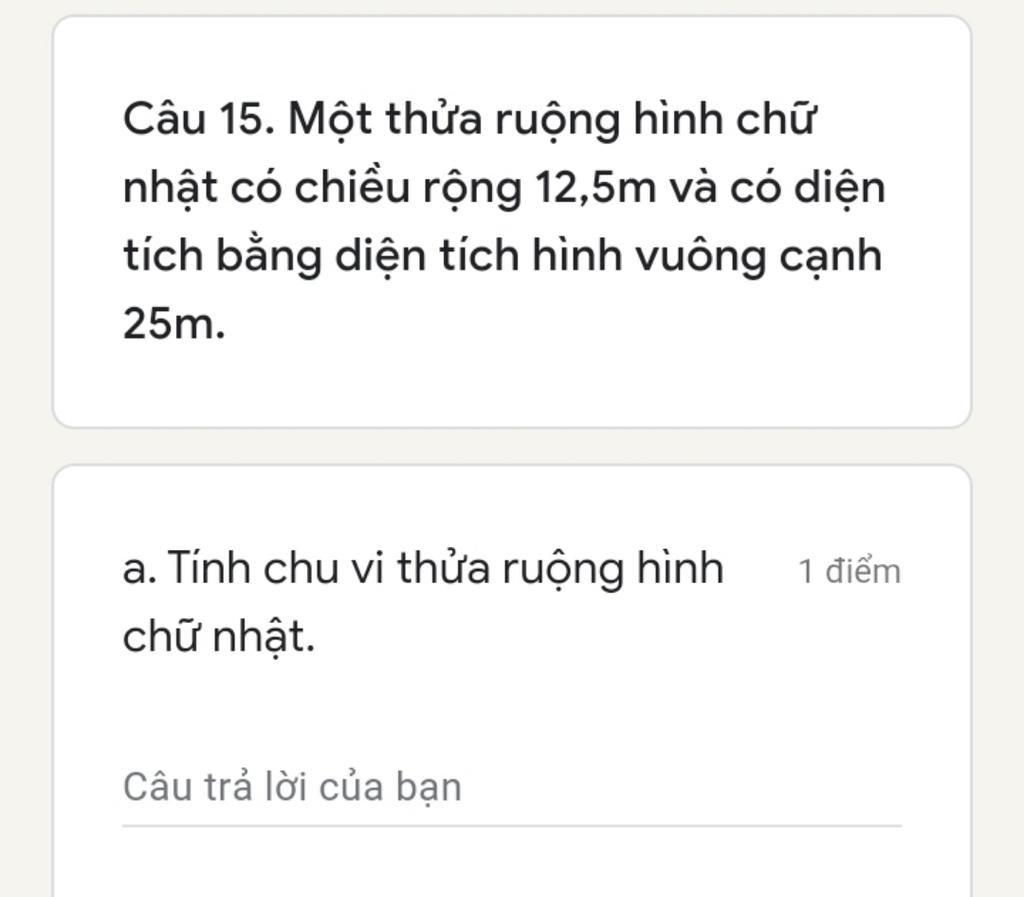Tap the answer field for question a
This screenshot has height=897, width=1024.
[x=510, y=789]
